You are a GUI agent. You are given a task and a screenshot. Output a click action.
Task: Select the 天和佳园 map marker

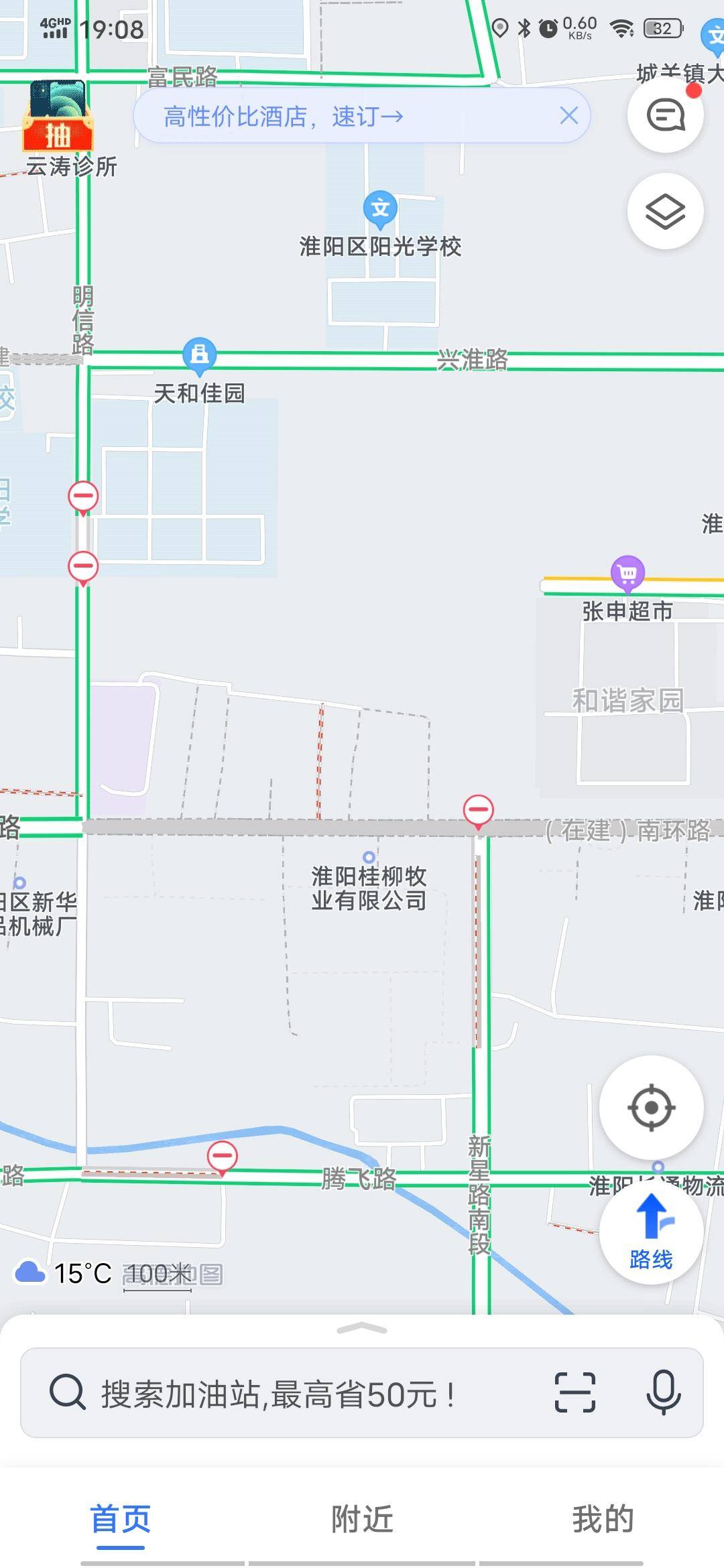click(x=199, y=354)
